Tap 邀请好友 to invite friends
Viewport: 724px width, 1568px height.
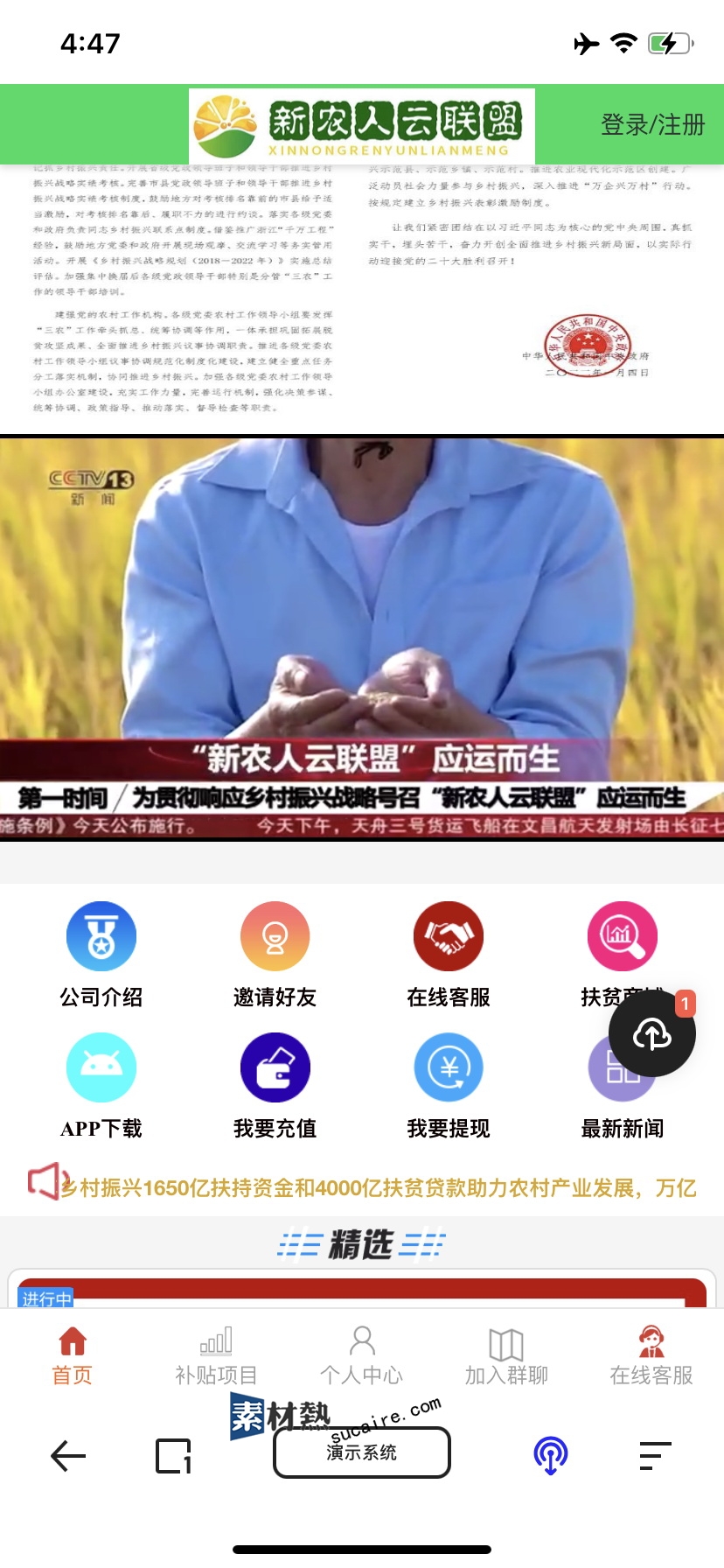pyautogui.click(x=275, y=955)
